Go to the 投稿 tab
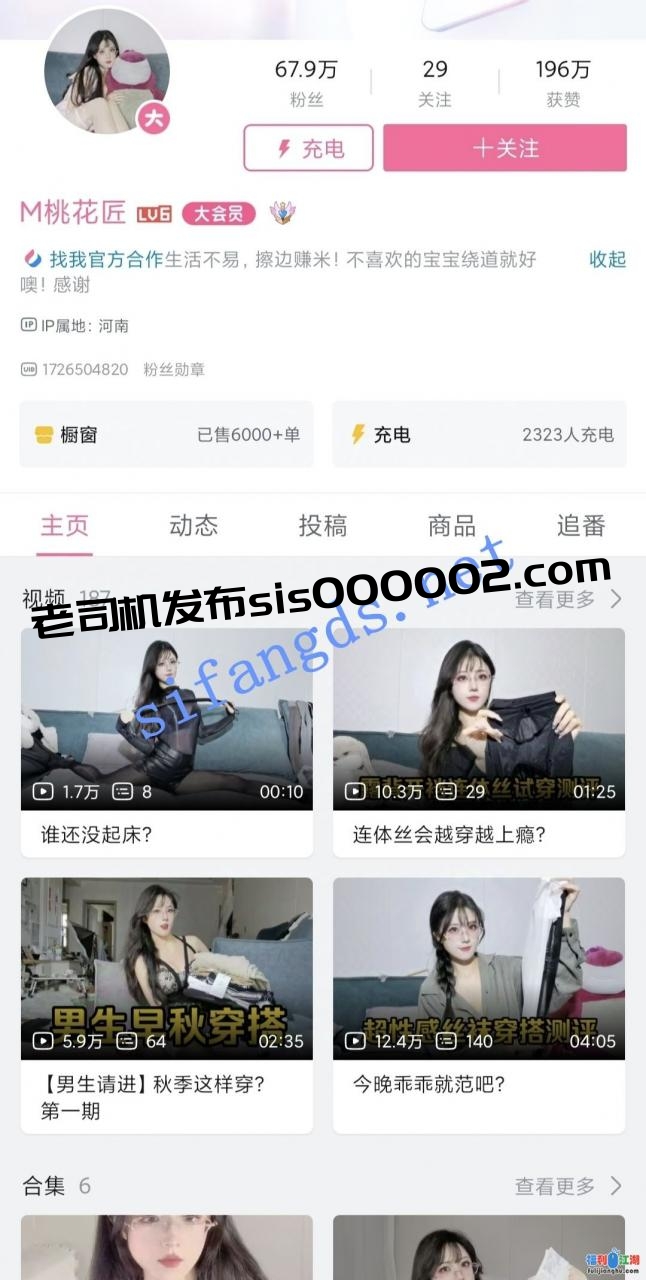The width and height of the screenshot is (646, 1280). click(322, 526)
